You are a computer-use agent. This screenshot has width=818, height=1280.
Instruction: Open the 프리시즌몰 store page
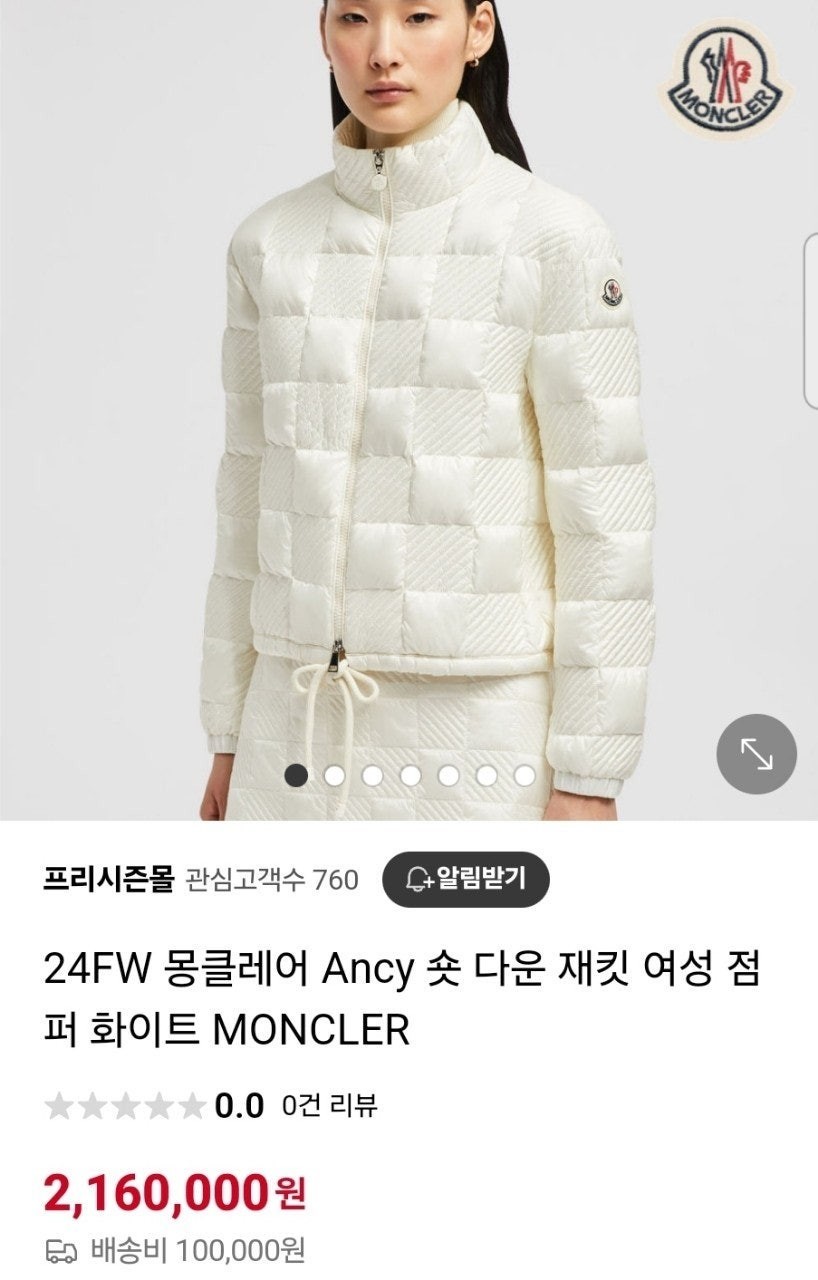pos(109,879)
